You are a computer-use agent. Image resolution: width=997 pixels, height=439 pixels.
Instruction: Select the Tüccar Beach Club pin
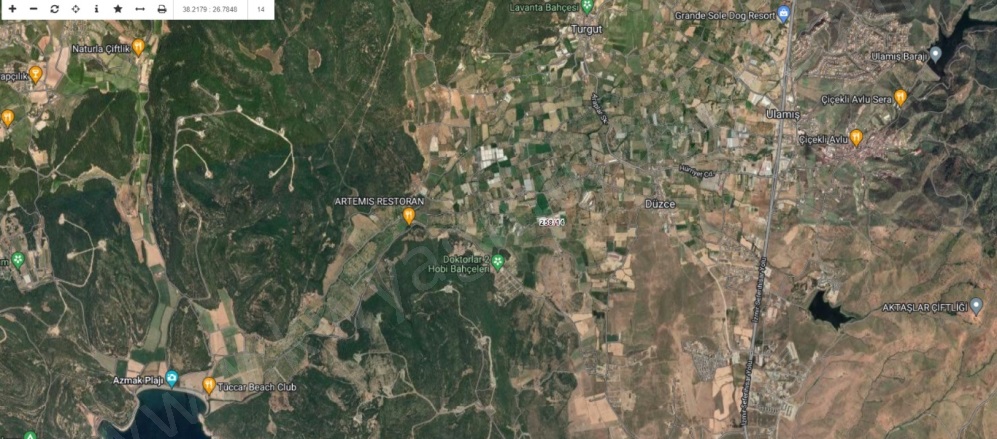[x=208, y=384]
